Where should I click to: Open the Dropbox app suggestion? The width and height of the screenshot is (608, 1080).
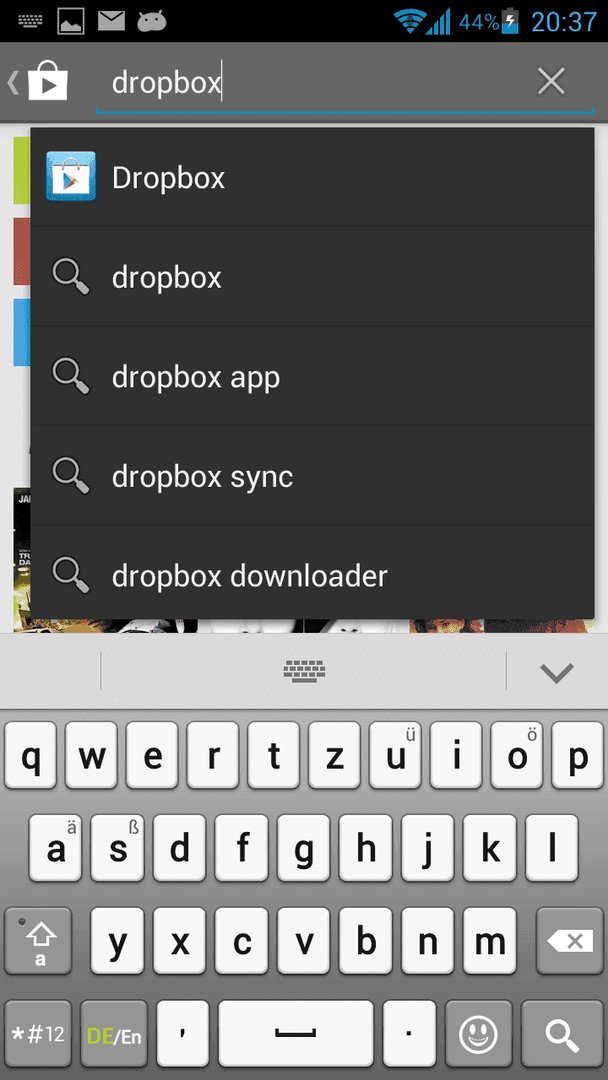tap(312, 178)
